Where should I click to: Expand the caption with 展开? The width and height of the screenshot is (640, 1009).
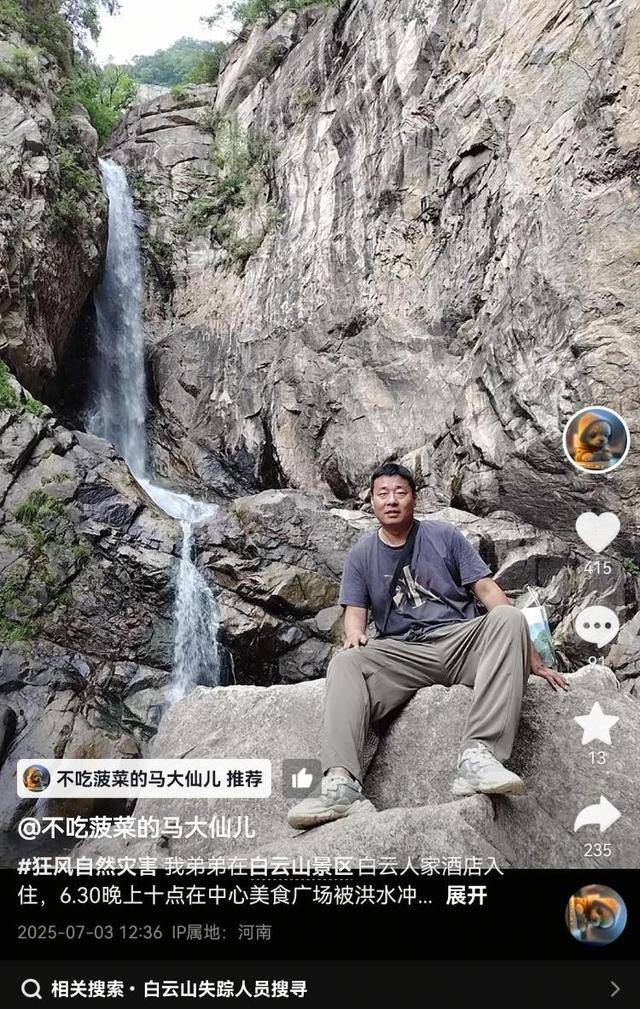(x=466, y=895)
